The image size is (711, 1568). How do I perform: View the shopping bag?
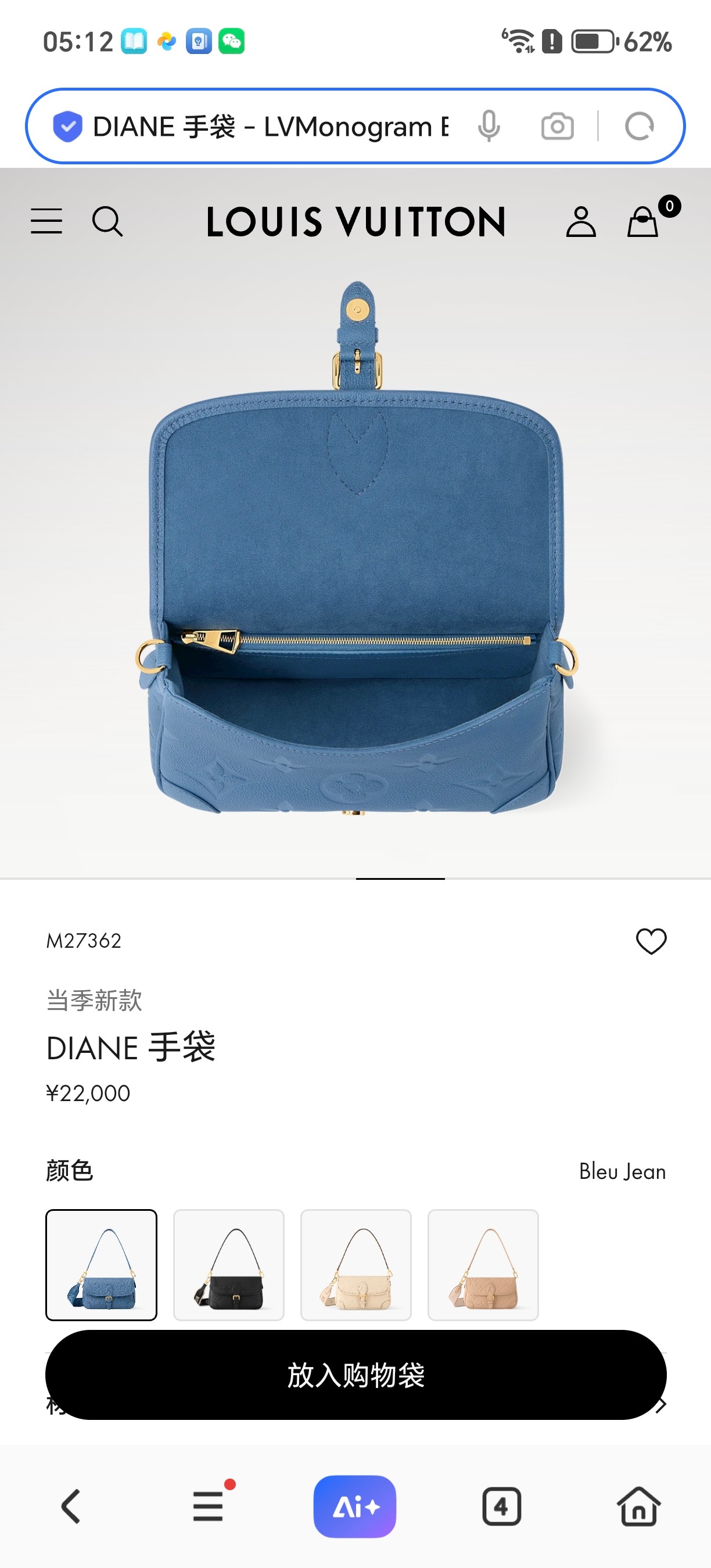(x=644, y=221)
